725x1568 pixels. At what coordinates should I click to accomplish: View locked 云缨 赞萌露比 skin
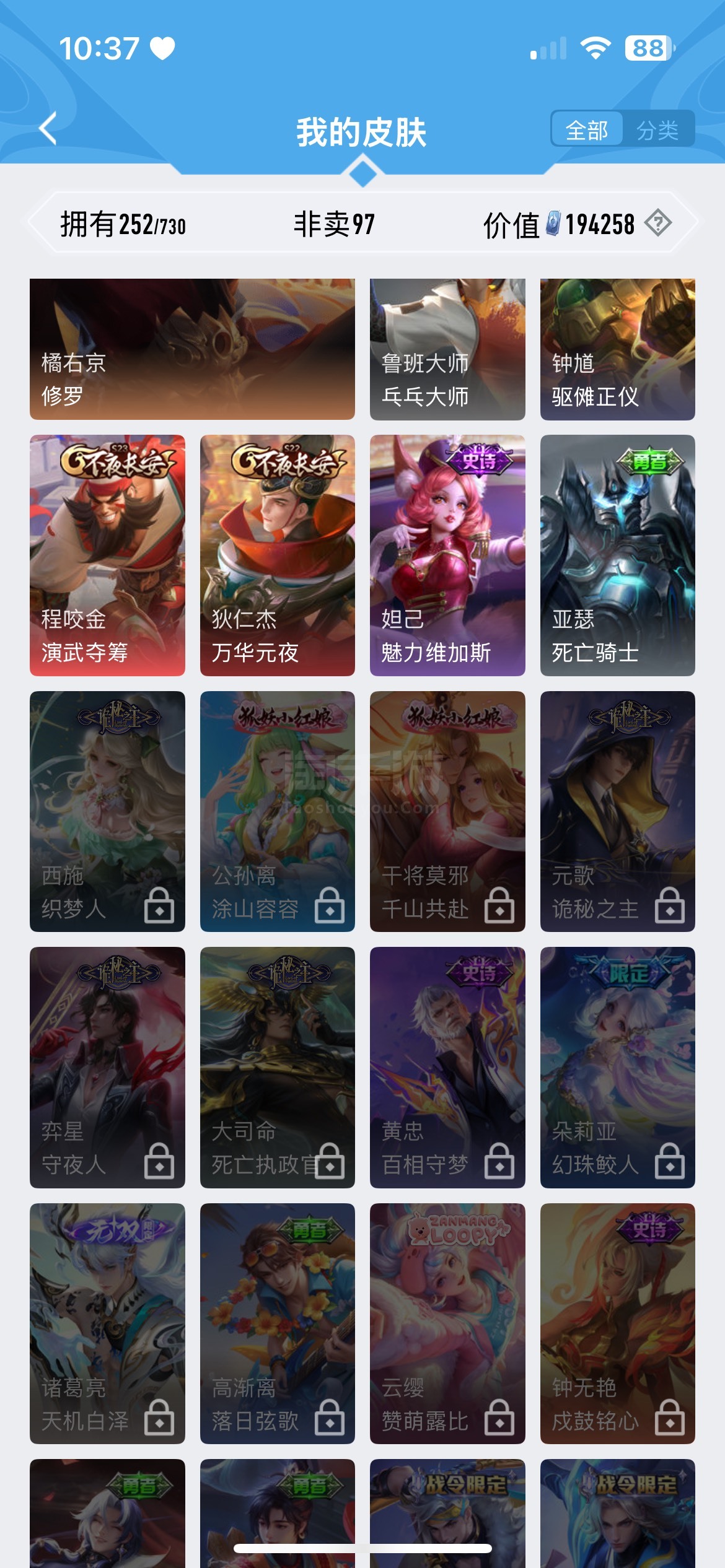click(447, 1323)
